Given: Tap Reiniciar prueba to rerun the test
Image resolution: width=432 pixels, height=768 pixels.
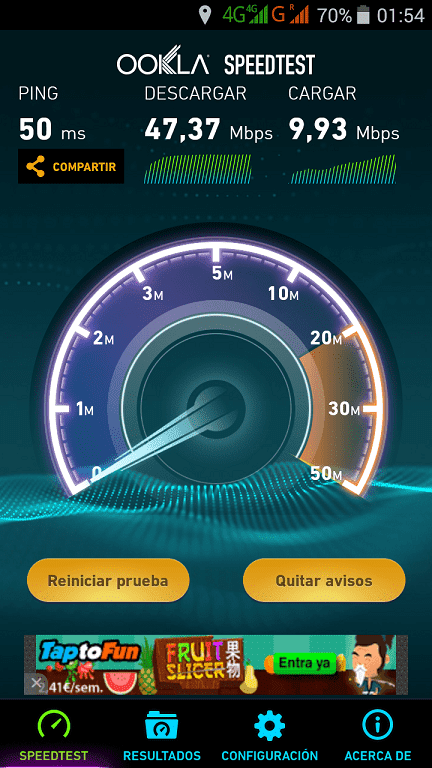Looking at the screenshot, I should pyautogui.click(x=108, y=580).
